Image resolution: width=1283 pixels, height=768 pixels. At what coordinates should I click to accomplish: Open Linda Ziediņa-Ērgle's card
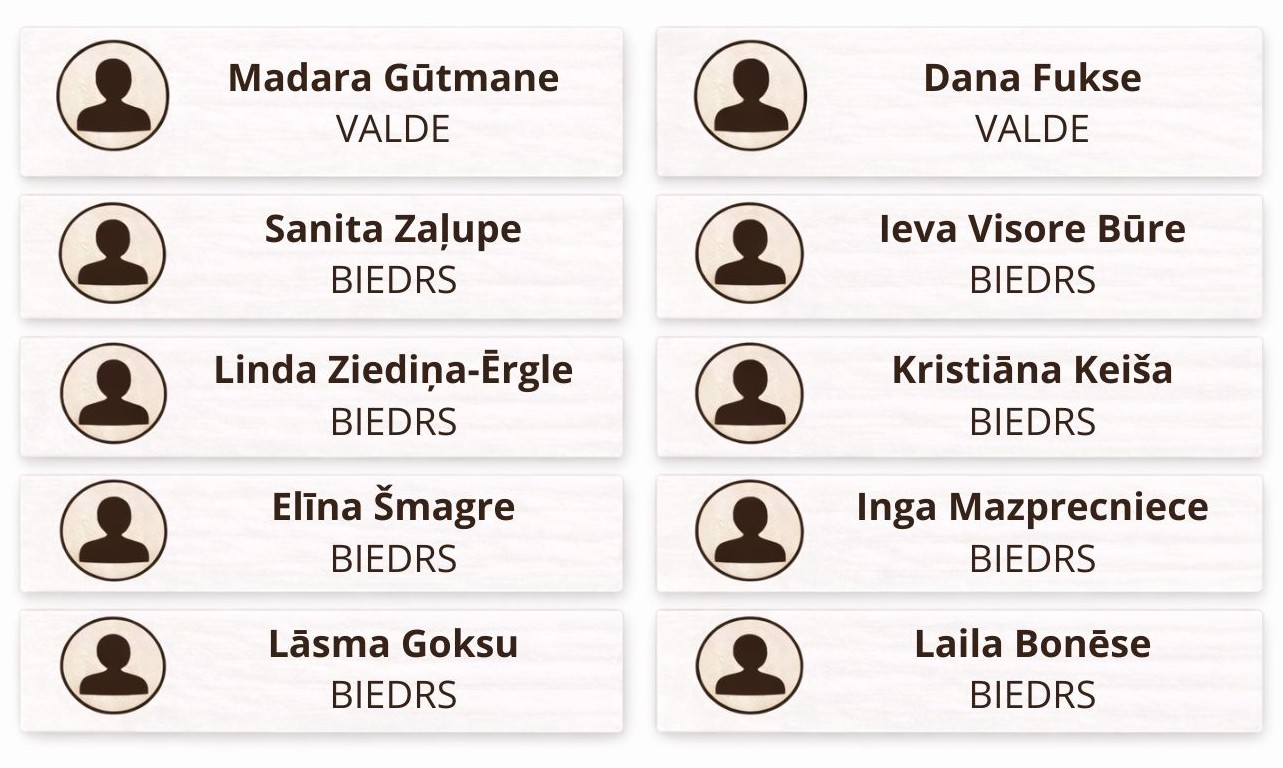(321, 396)
